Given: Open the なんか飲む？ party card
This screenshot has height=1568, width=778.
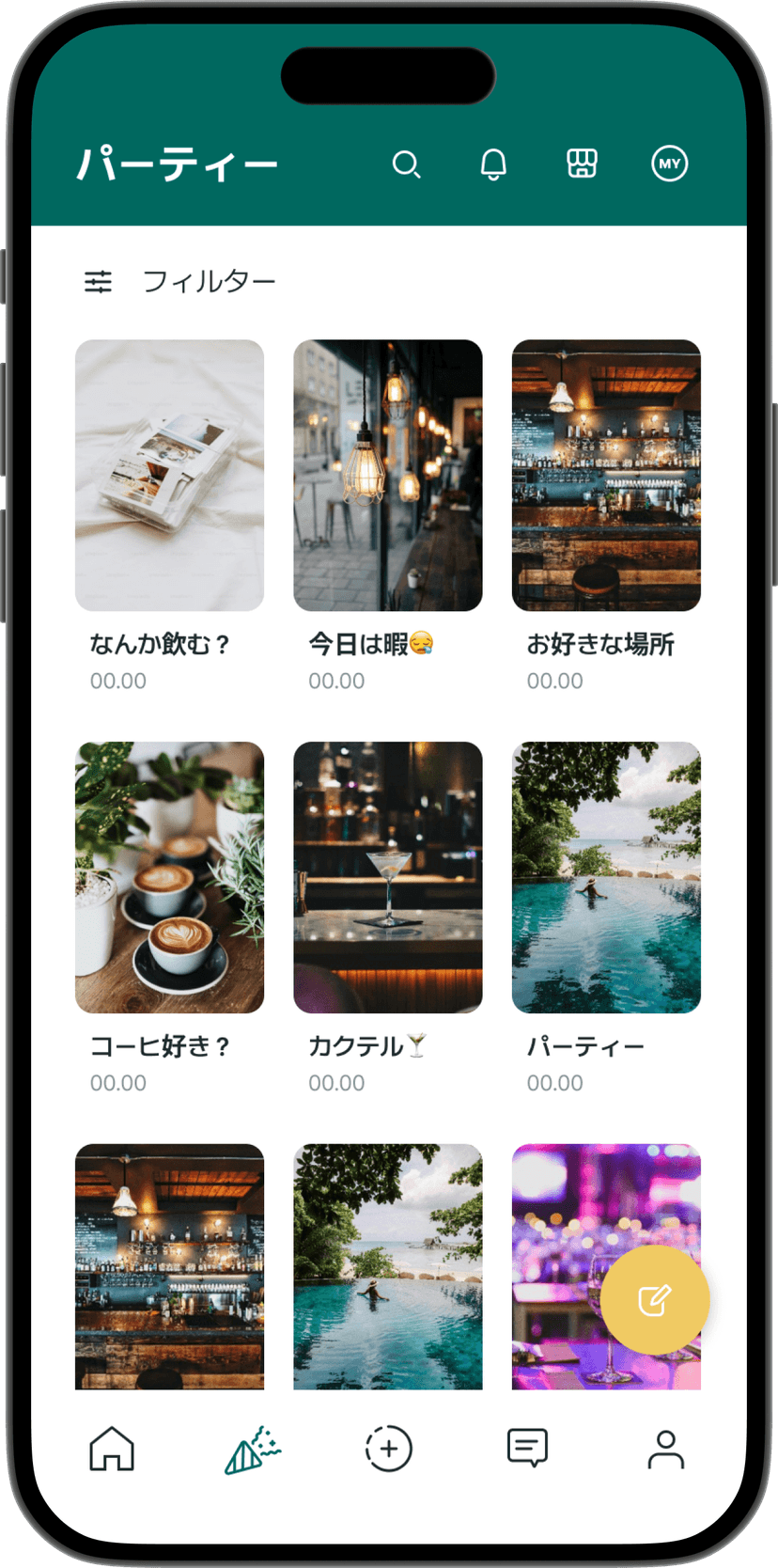Looking at the screenshot, I should click(169, 475).
